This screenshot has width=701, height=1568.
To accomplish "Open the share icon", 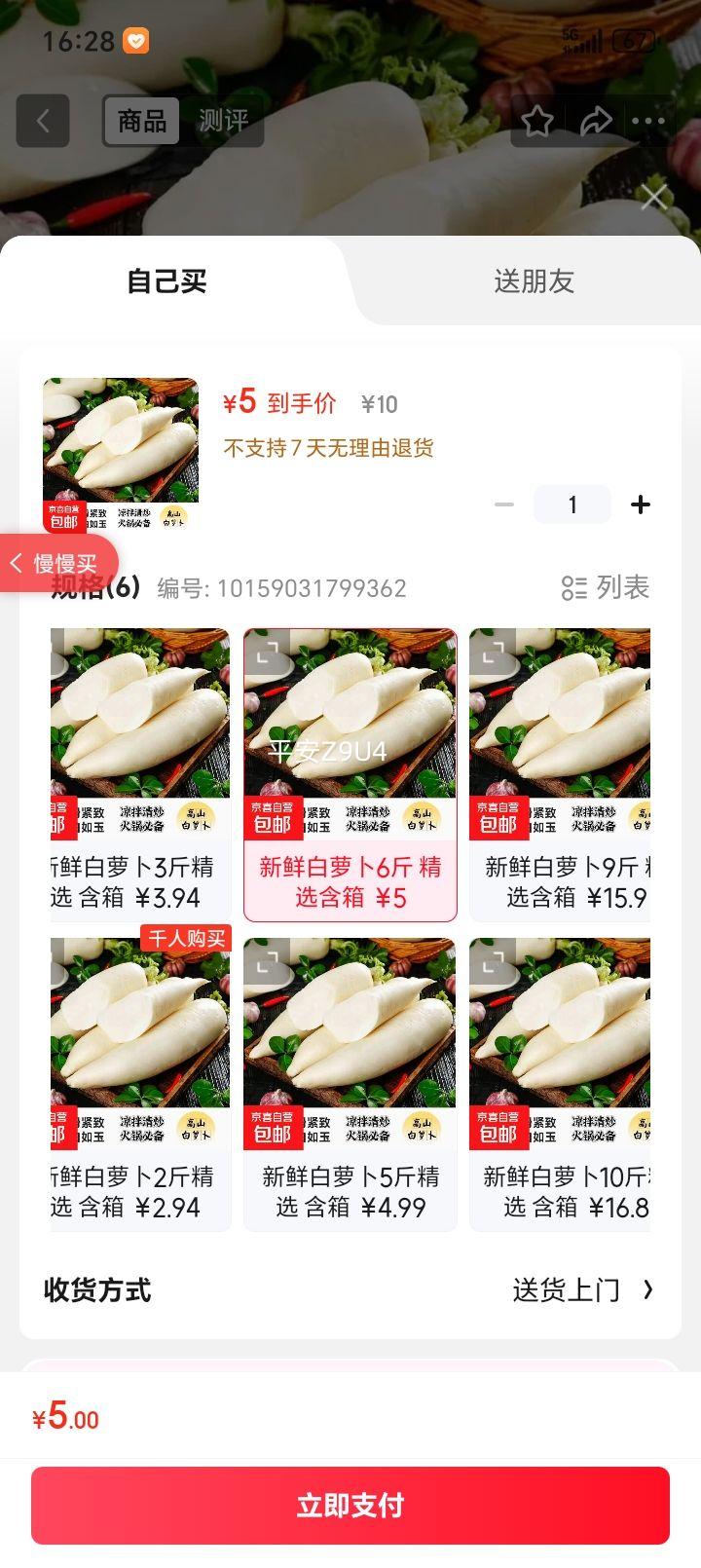I will [597, 121].
